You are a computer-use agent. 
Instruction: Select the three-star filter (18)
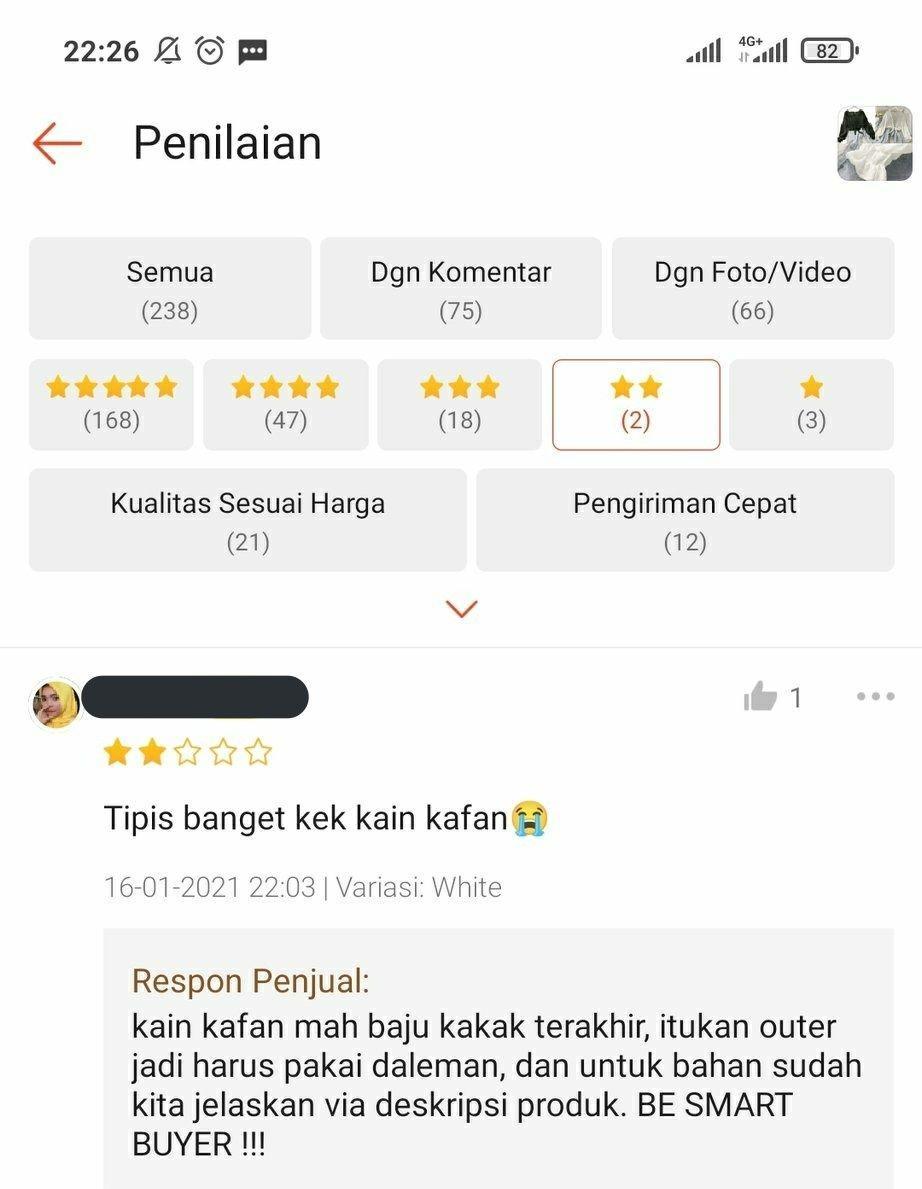click(459, 404)
